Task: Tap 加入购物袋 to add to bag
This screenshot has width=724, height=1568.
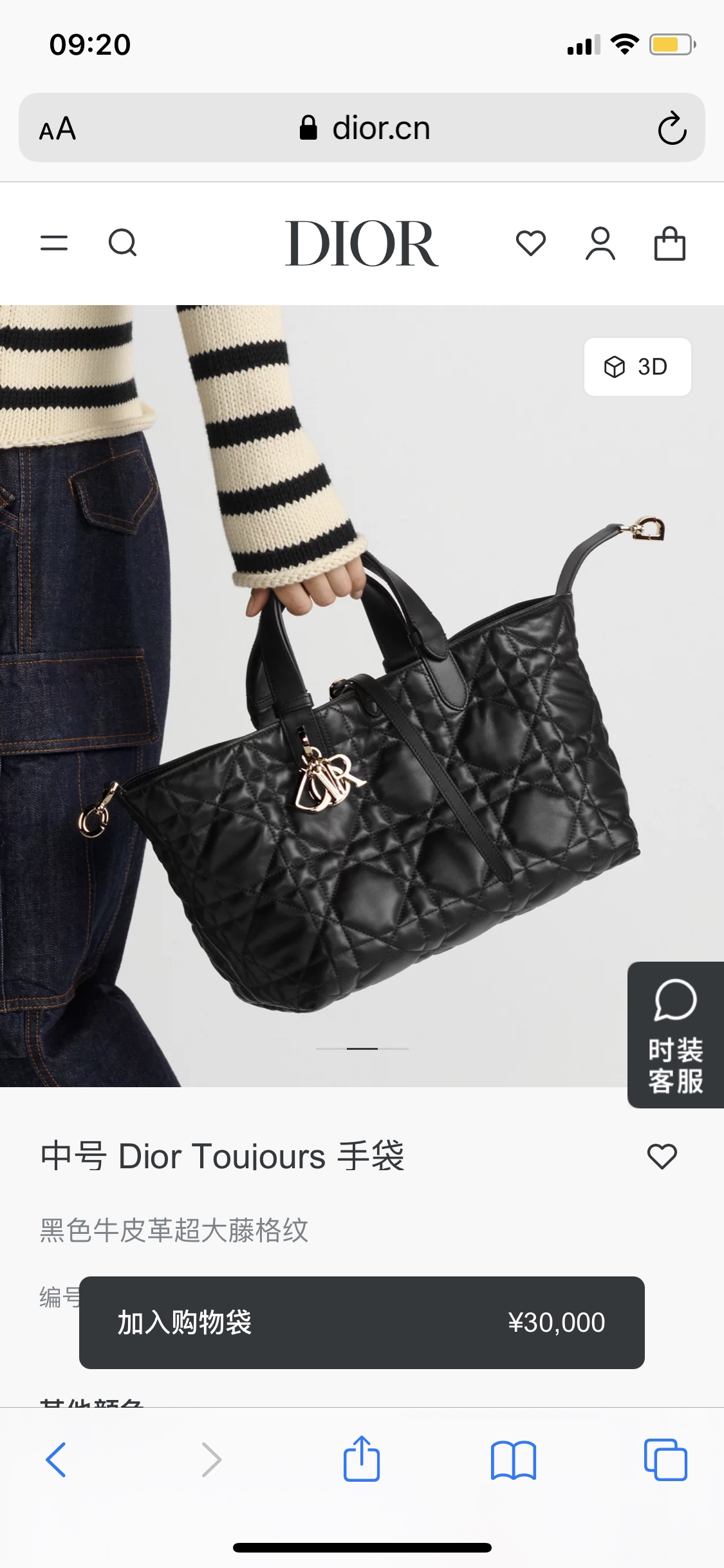Action: (362, 1323)
